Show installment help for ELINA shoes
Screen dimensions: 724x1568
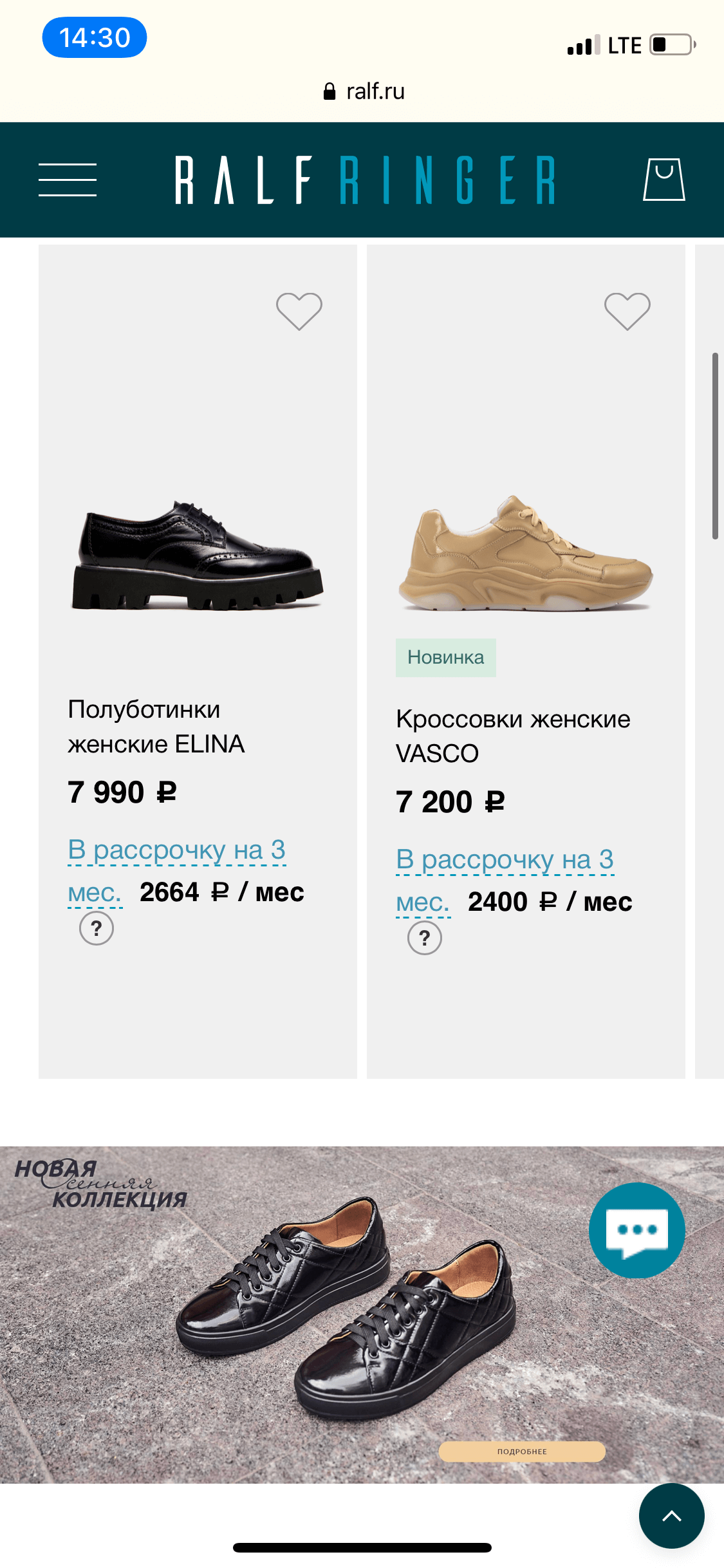click(97, 928)
